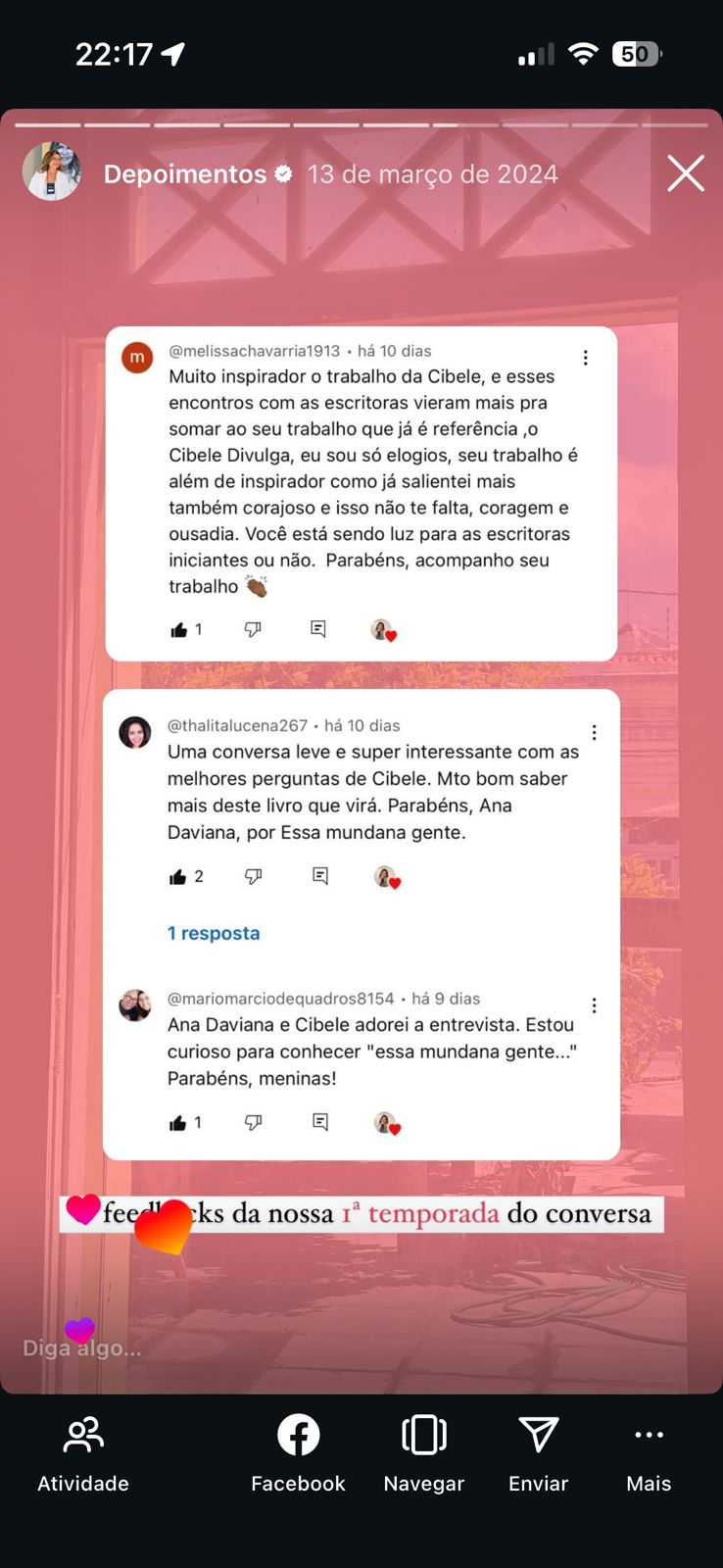Send this story with Enviar
723x1568 pixels.
(538, 1453)
